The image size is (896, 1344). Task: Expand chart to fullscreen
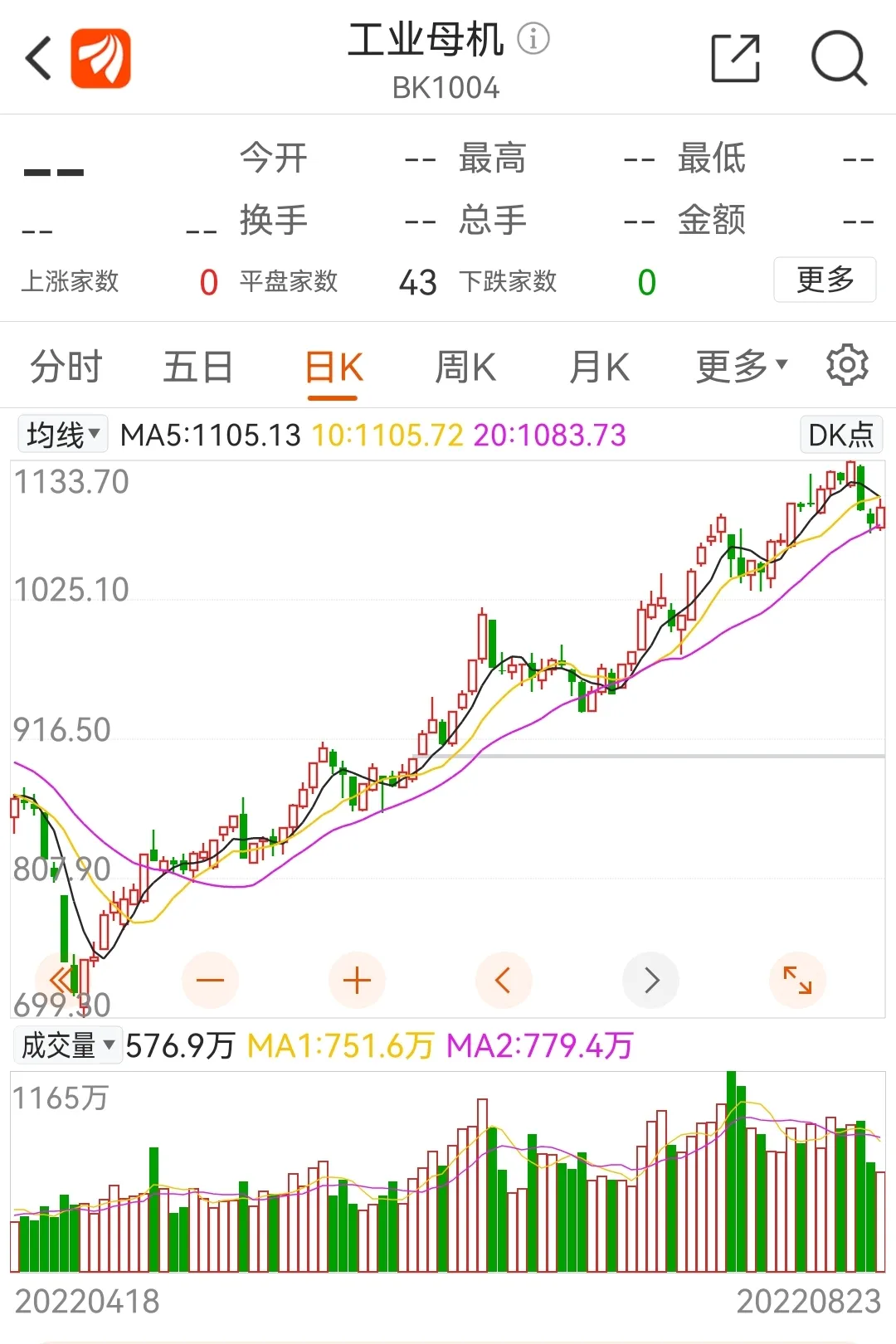pos(798,980)
